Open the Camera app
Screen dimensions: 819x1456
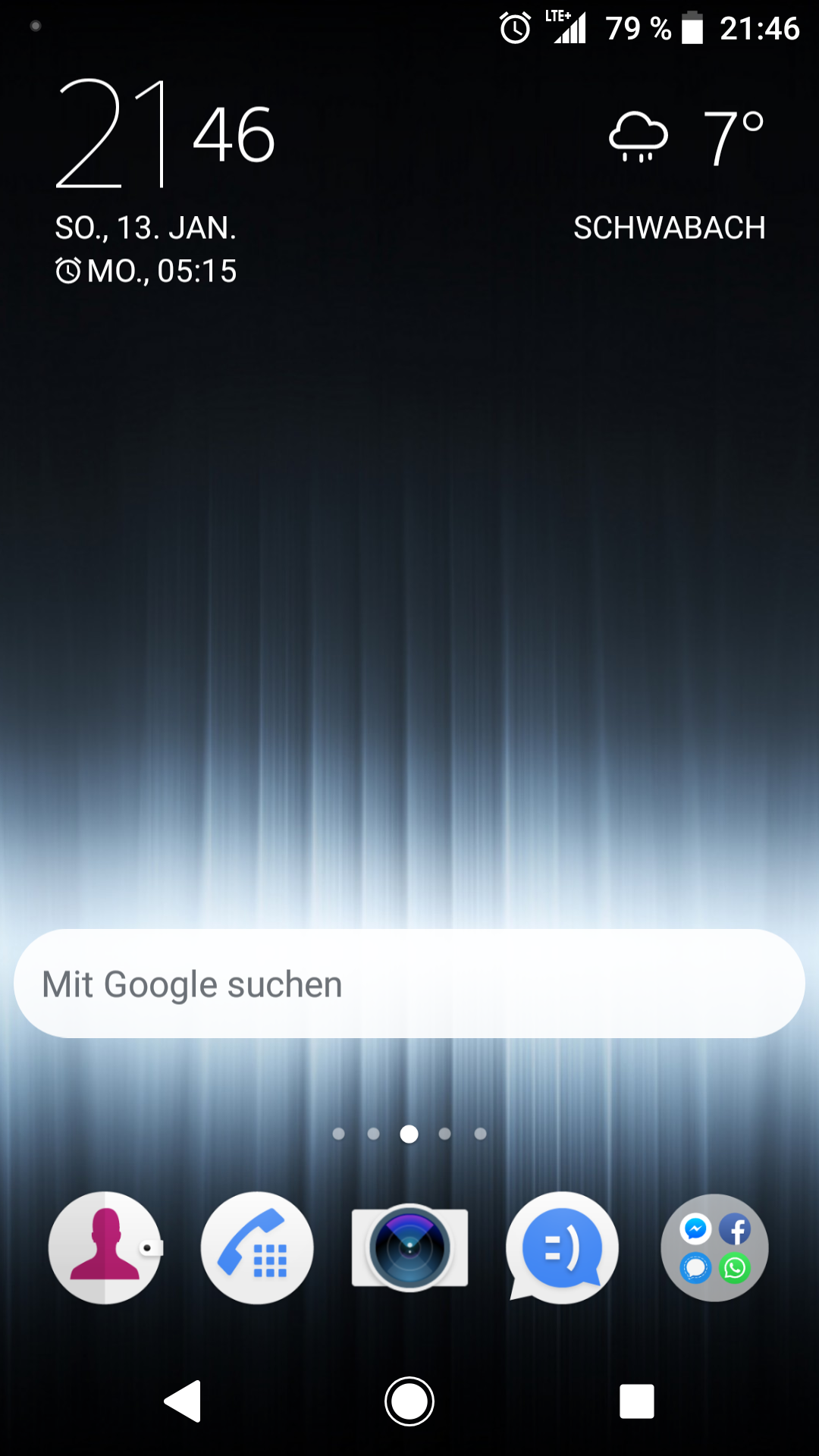point(409,1248)
